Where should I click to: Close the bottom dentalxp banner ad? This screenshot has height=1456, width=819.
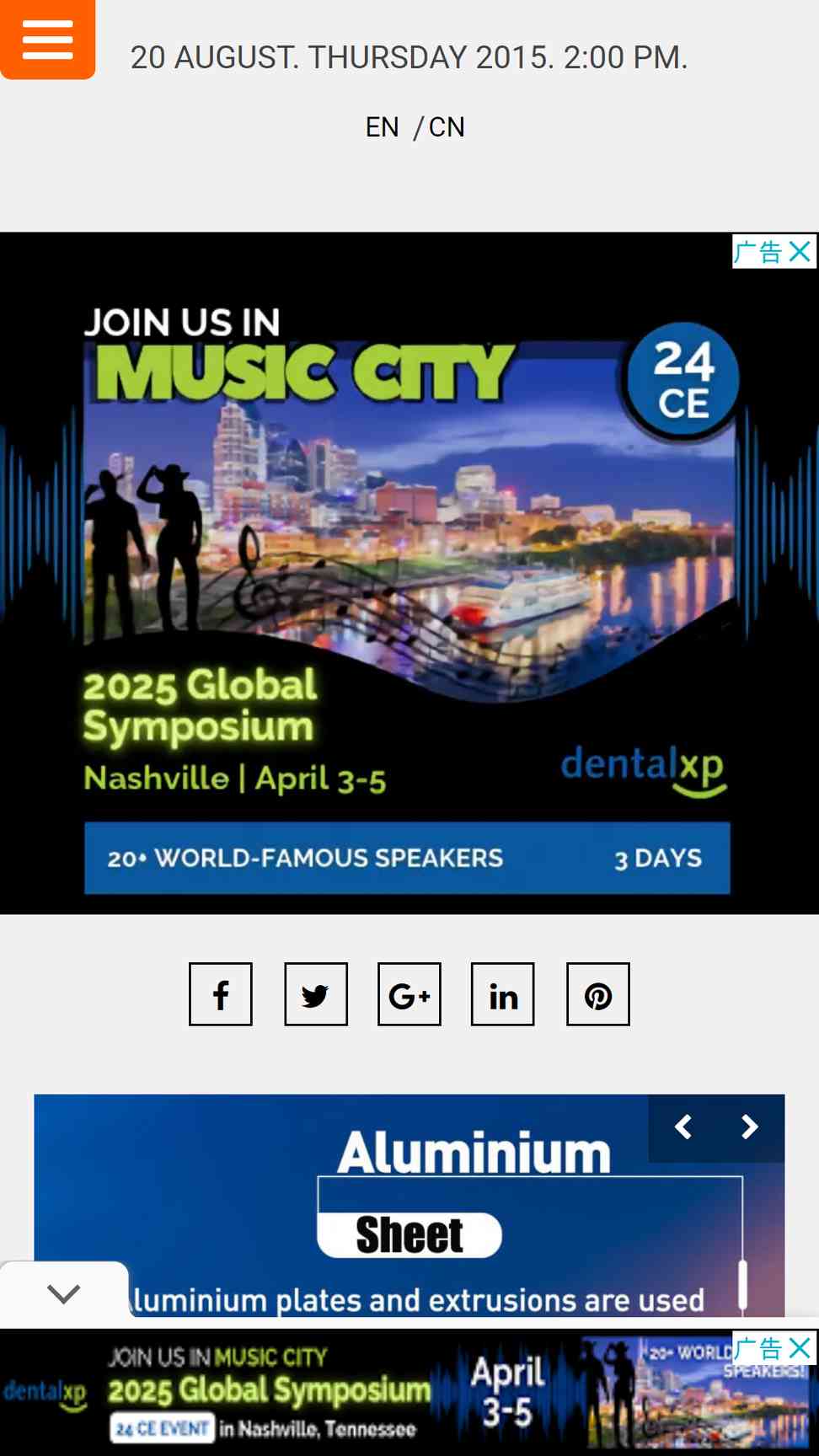click(800, 1347)
